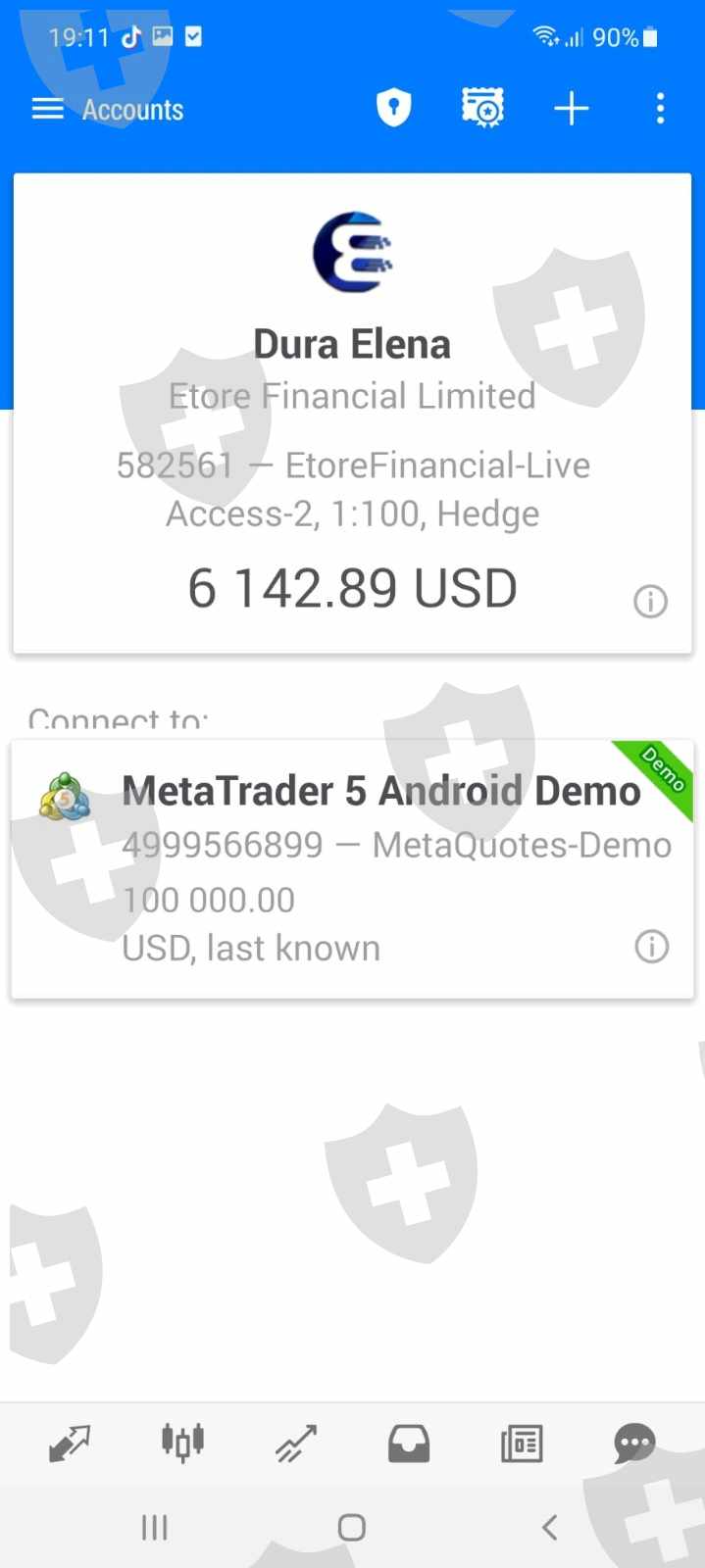The image size is (705, 1568).
Task: Switch to the Trade tab
Action: pos(296,1444)
